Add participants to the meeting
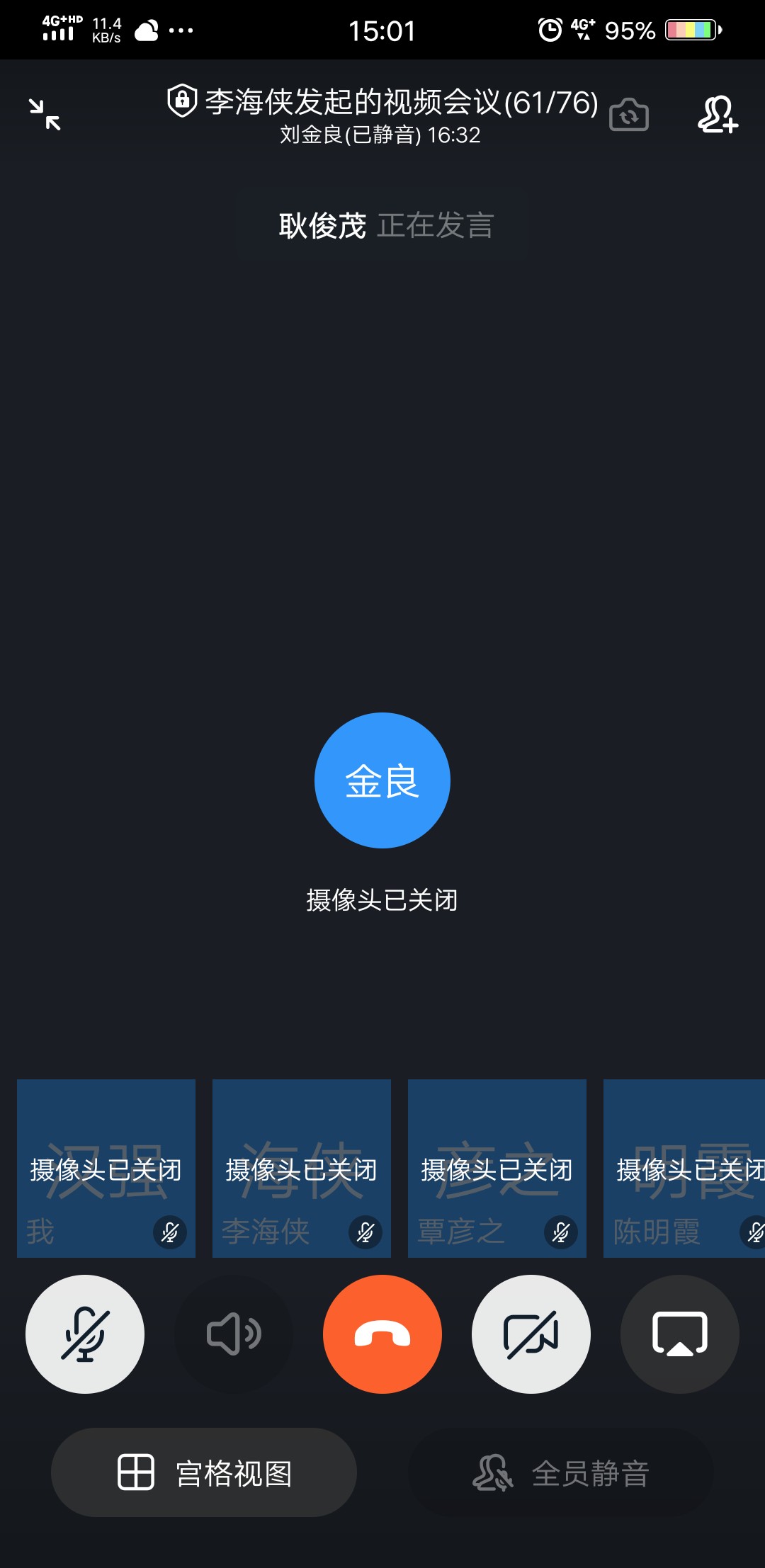This screenshot has height=1568, width=765. tap(718, 115)
